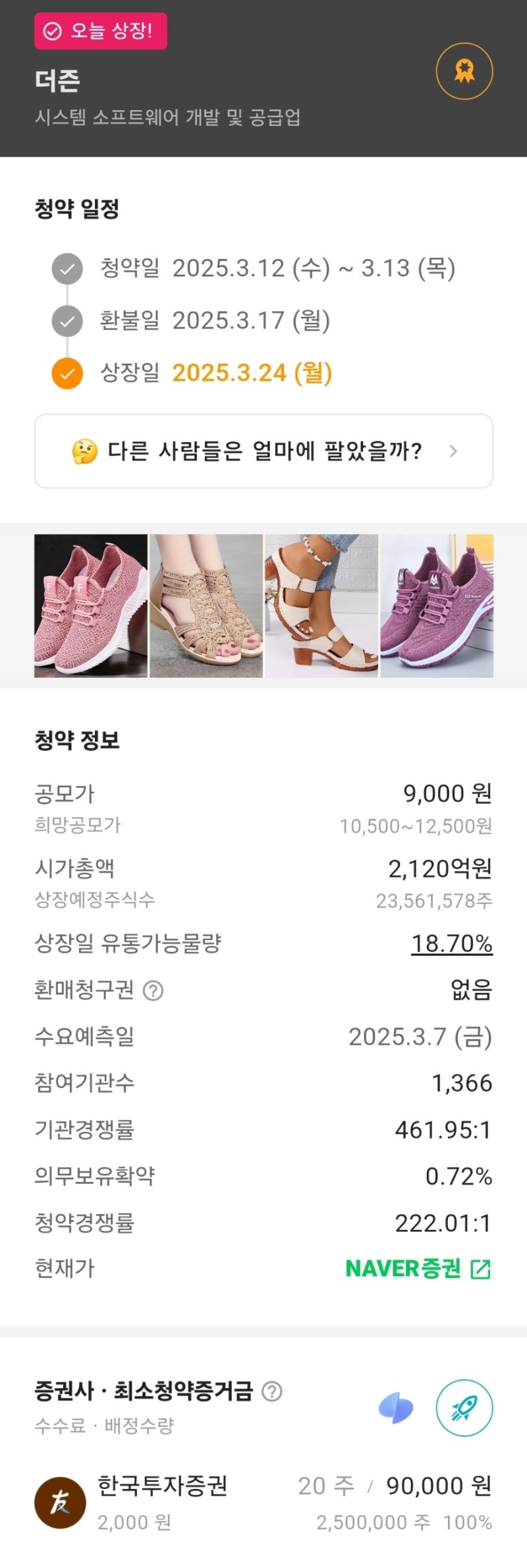The width and height of the screenshot is (527, 1568).
Task: Show help for 증권사 최소청약증거금
Action: coord(272,1391)
